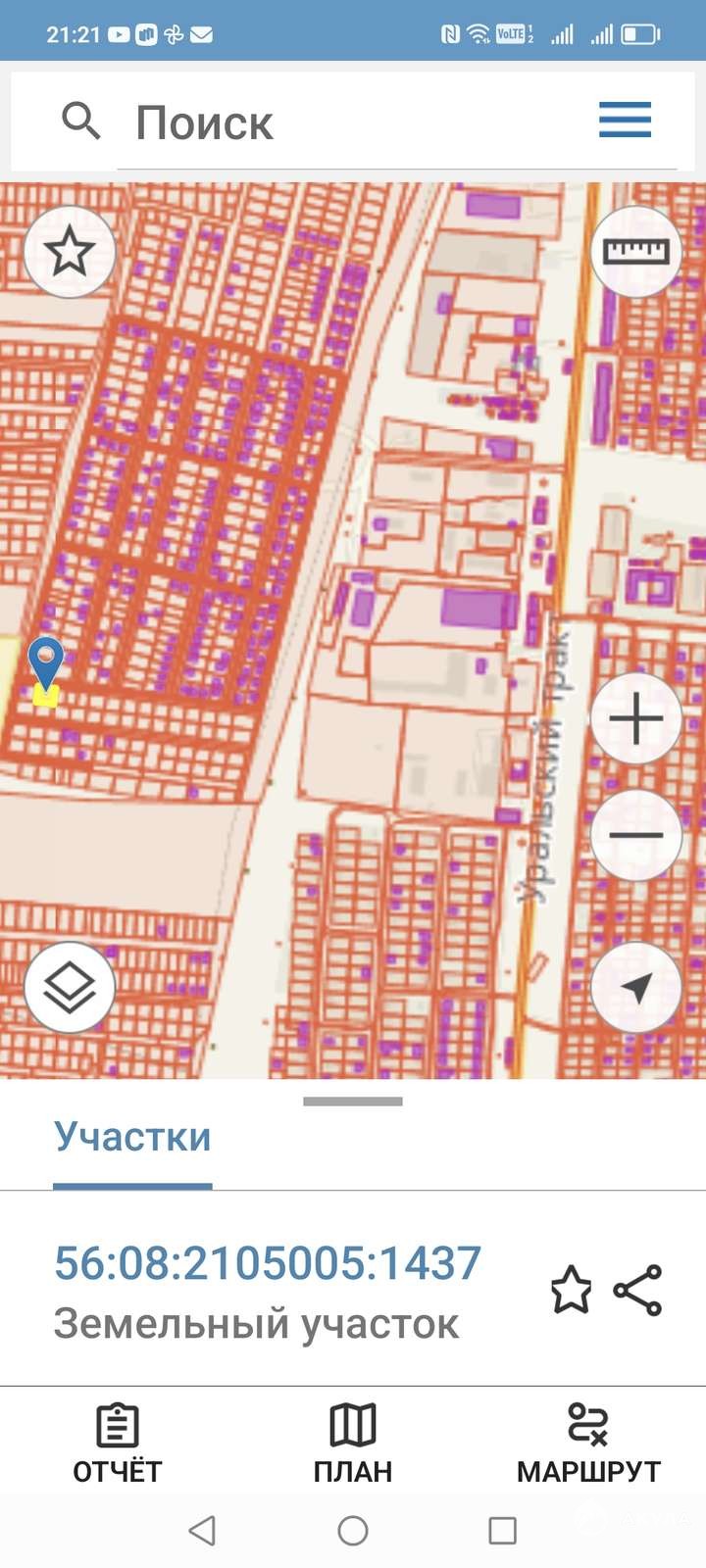Zoom in with the plus button
This screenshot has width=706, height=1568.
(x=636, y=719)
